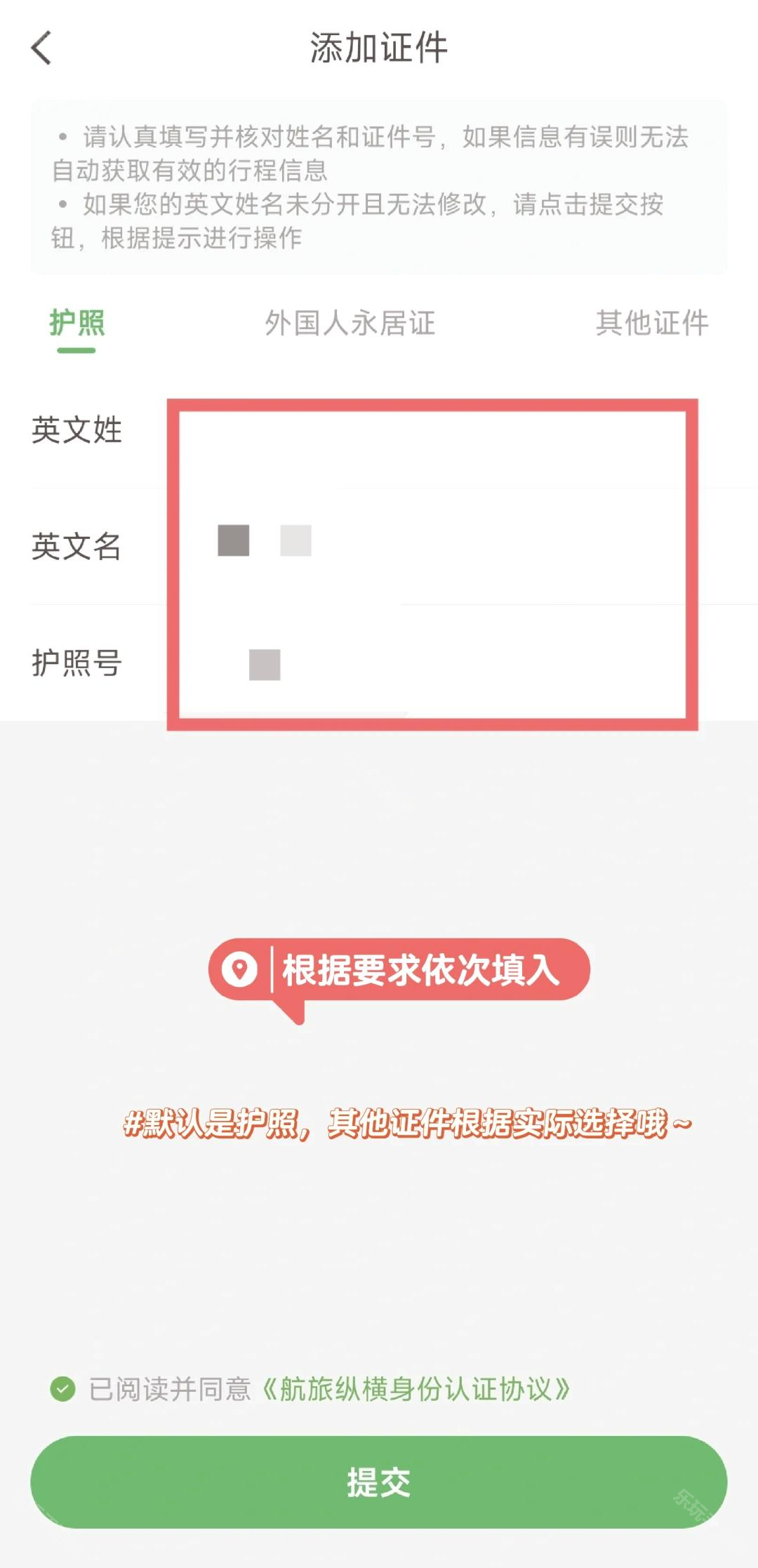This screenshot has height=1568, width=758.
Task: Focus the 英文名 input field
Action: (x=432, y=546)
